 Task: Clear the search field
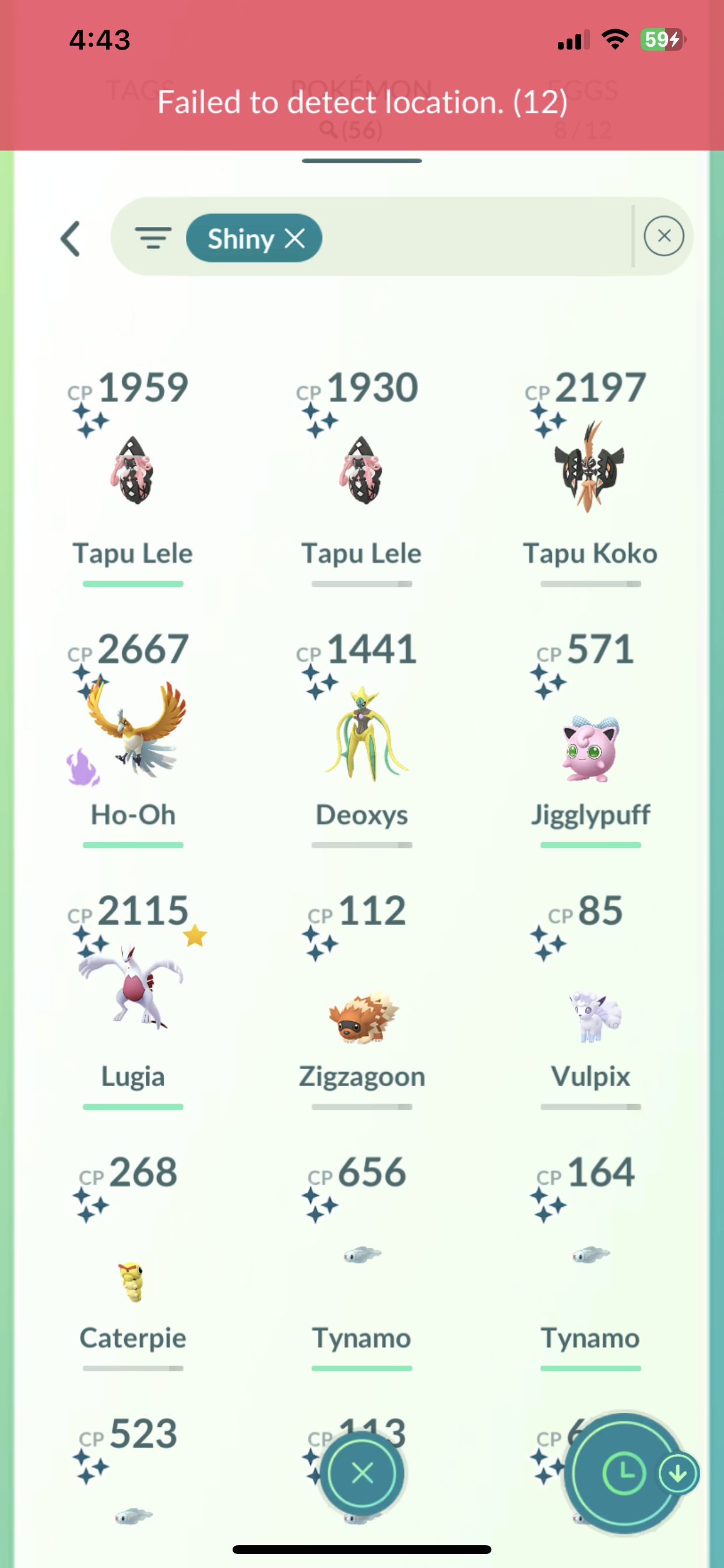click(663, 236)
